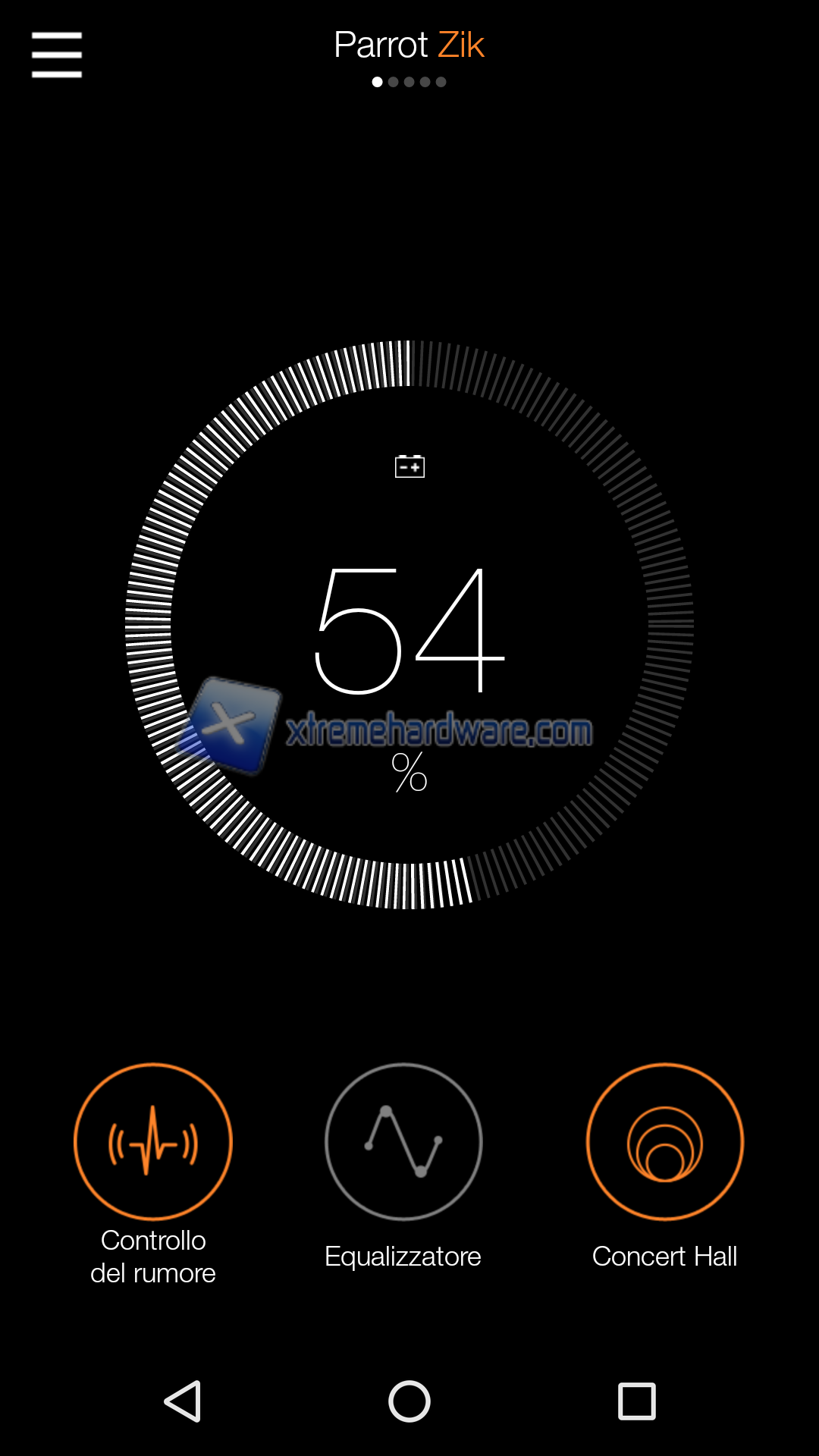Screen dimensions: 819x1456
Task: Jump to the last page indicator dot
Action: tap(441, 81)
